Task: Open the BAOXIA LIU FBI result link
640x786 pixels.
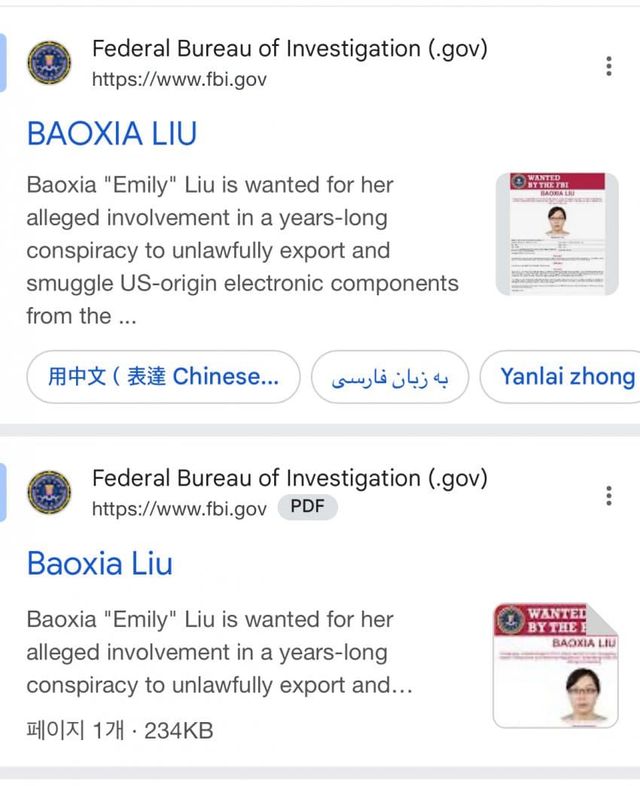Action: point(111,133)
